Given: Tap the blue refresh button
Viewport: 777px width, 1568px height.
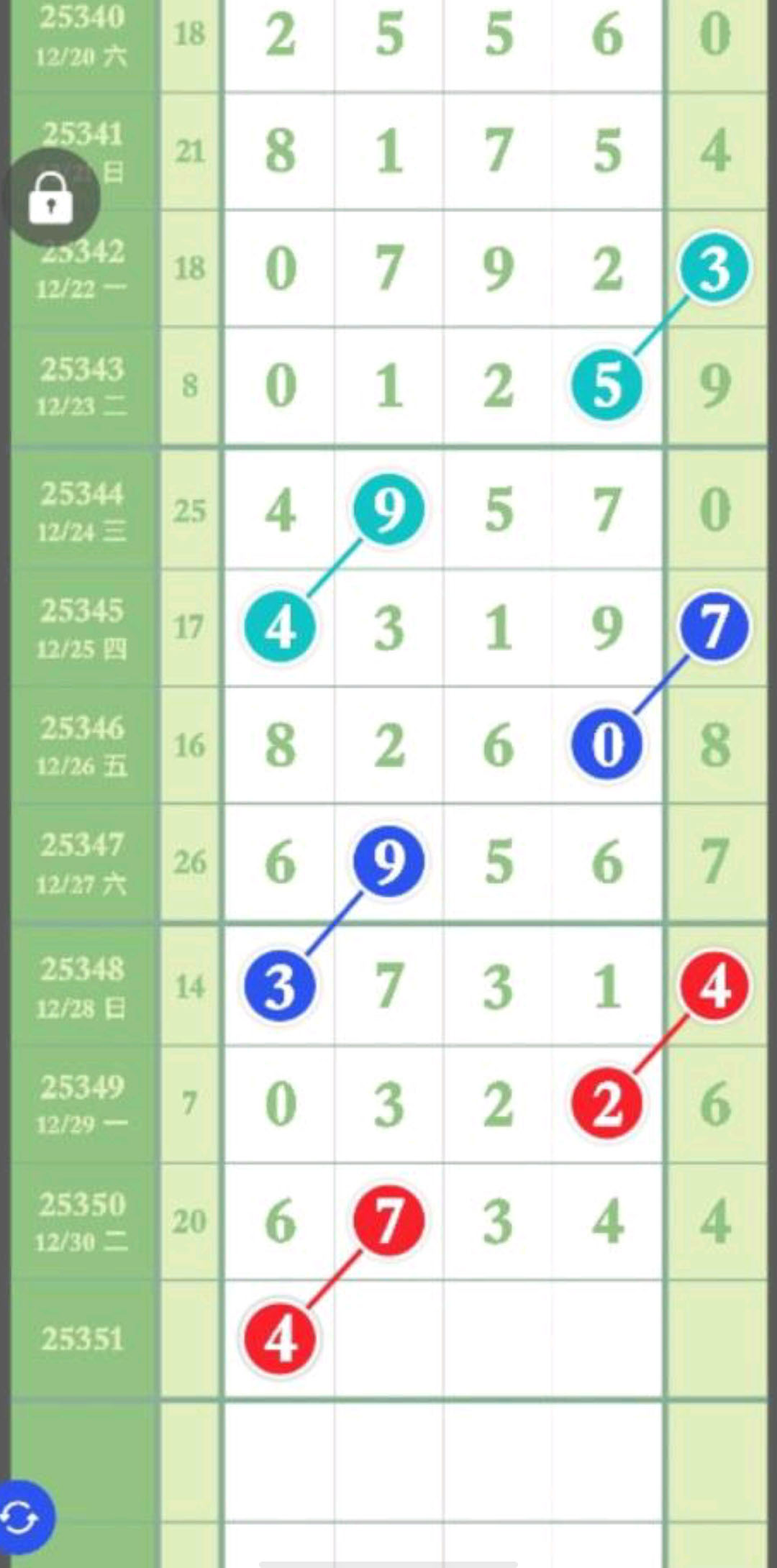Looking at the screenshot, I should click(x=22, y=1518).
